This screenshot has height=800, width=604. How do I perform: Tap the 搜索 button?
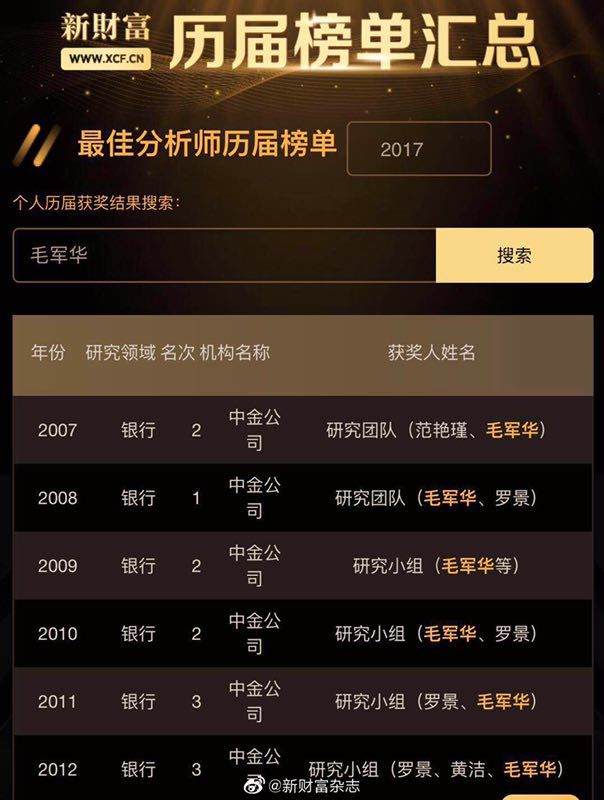[x=514, y=255]
